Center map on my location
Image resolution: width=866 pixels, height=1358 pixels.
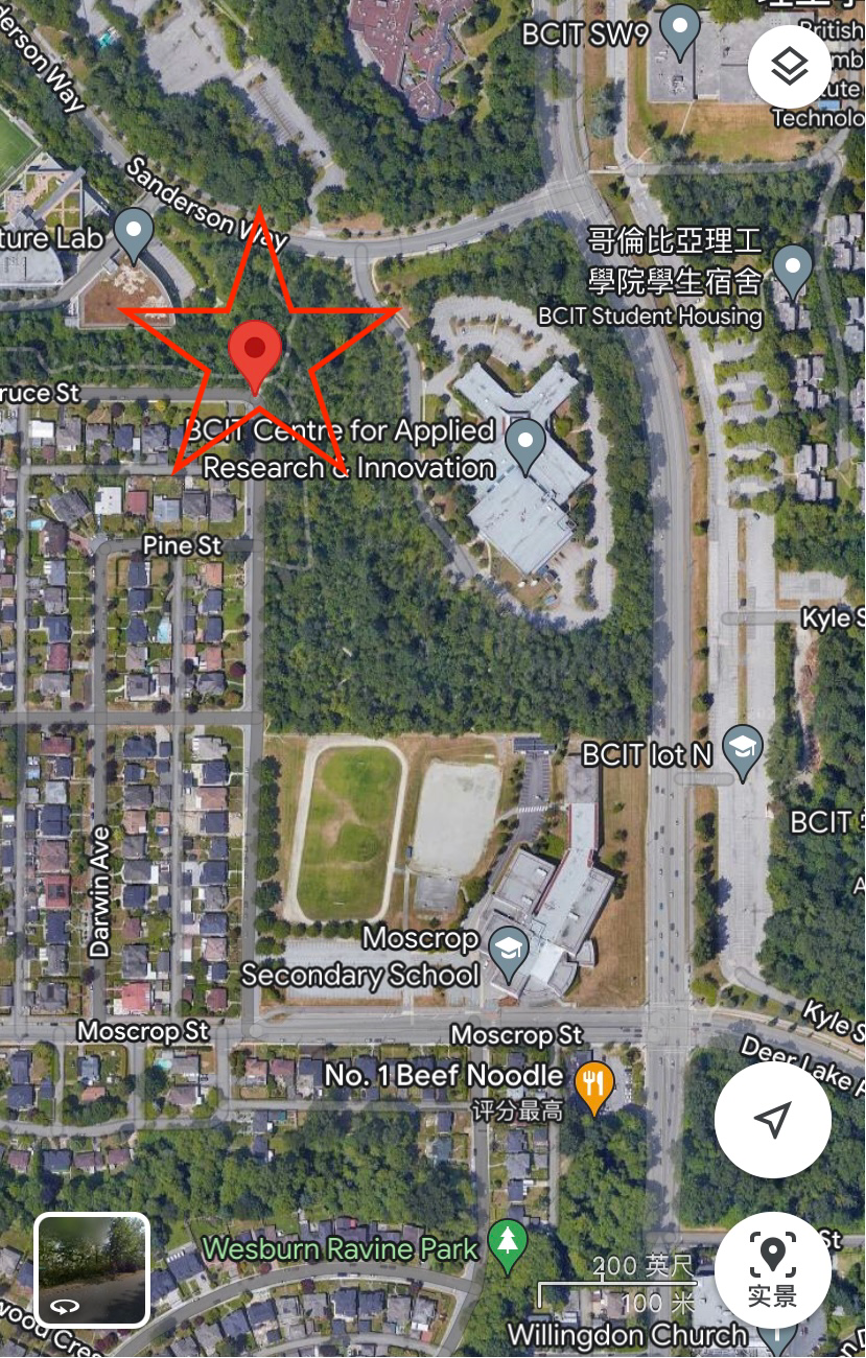pyautogui.click(x=772, y=1119)
